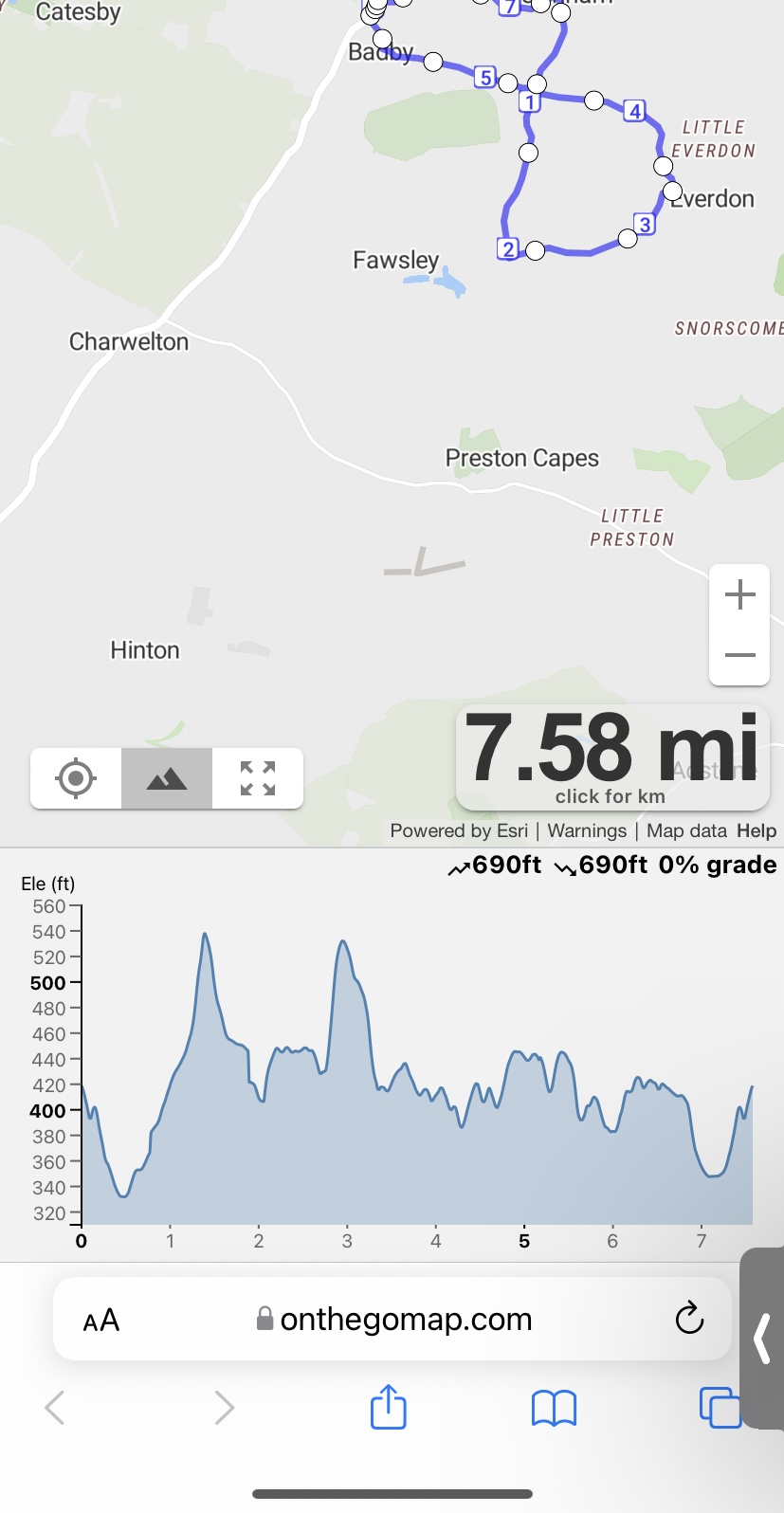This screenshot has height=1513, width=784.
Task: Switch the 7.58 mi distance to km
Action: pos(612,758)
